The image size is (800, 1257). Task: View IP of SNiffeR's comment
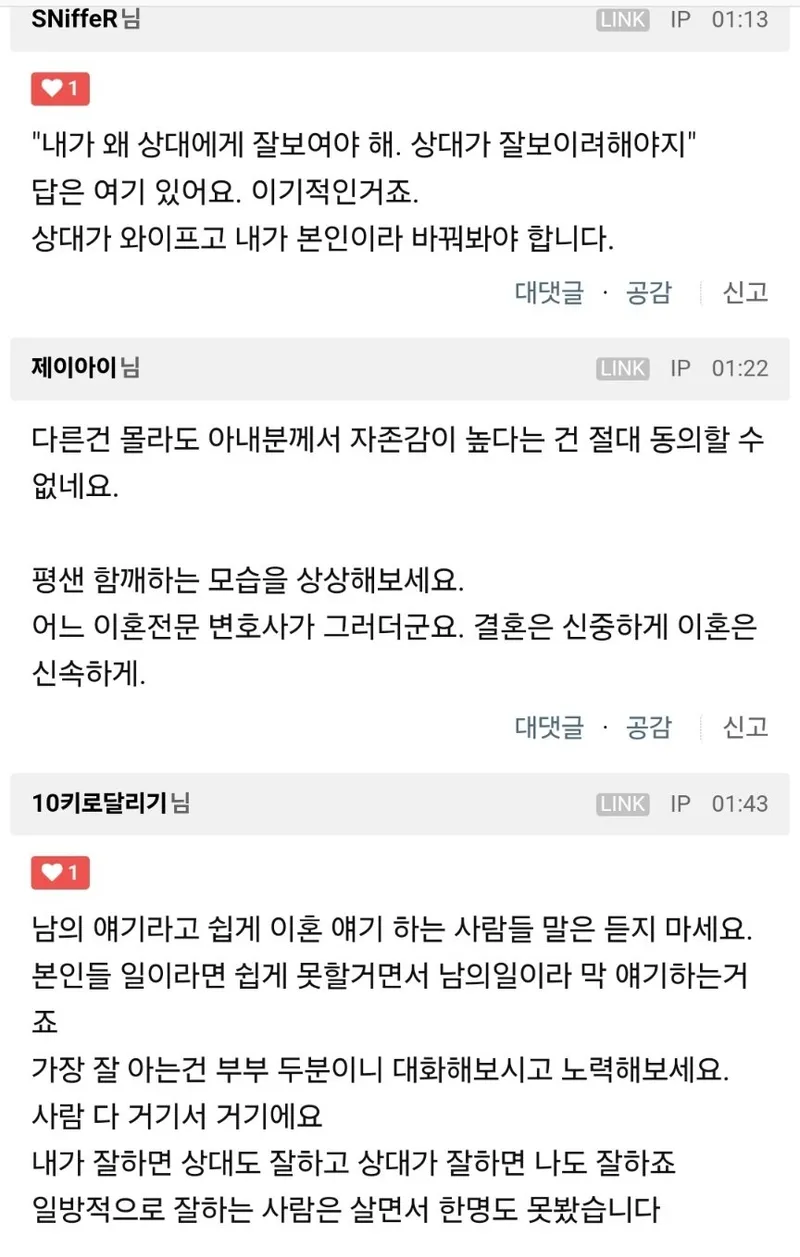[680, 19]
